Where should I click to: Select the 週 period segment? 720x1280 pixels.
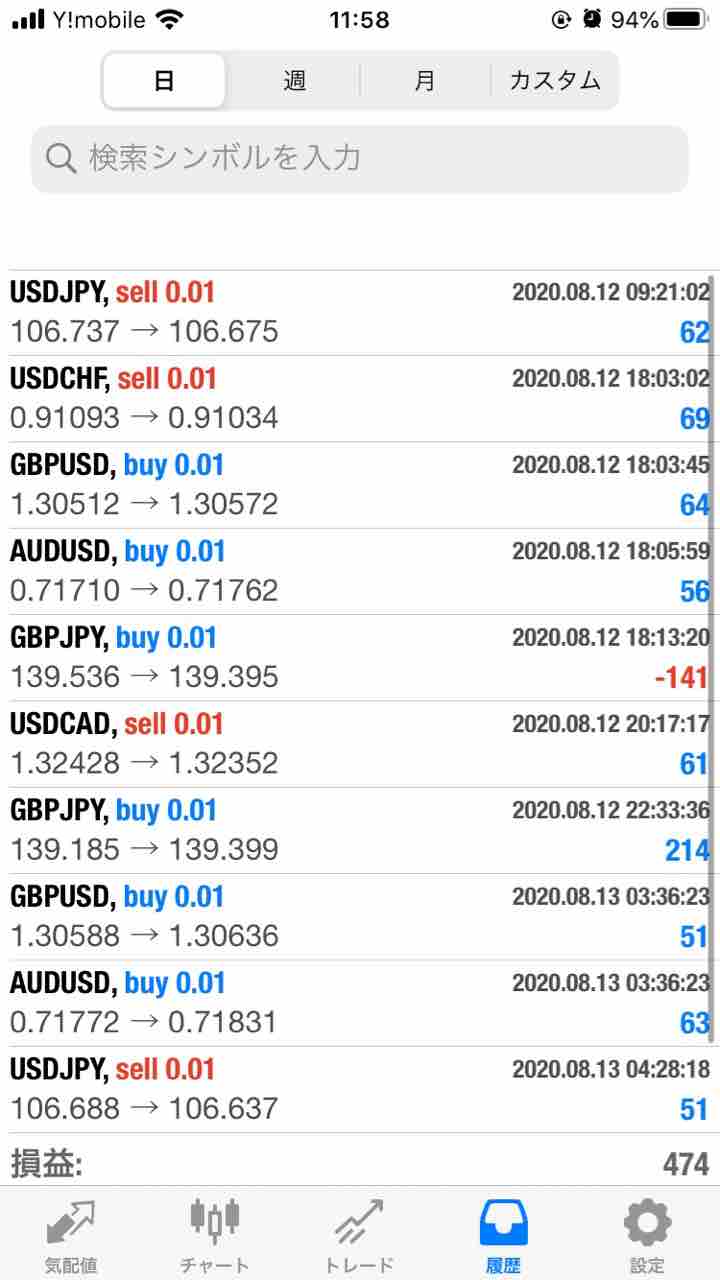click(x=294, y=81)
